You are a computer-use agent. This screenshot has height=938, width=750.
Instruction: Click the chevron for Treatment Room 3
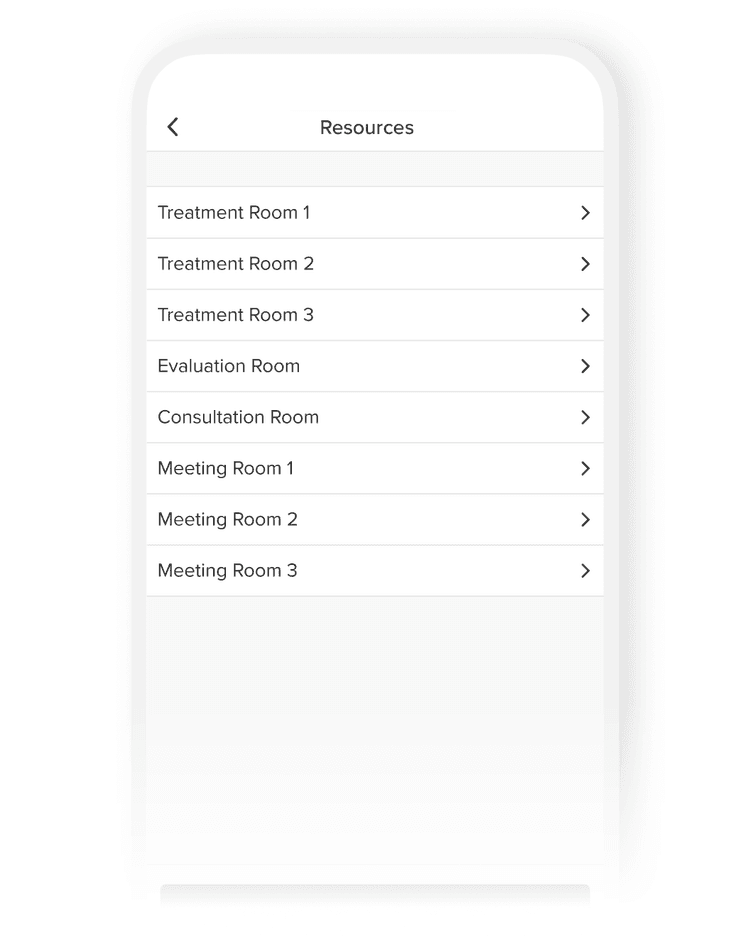[x=586, y=314]
